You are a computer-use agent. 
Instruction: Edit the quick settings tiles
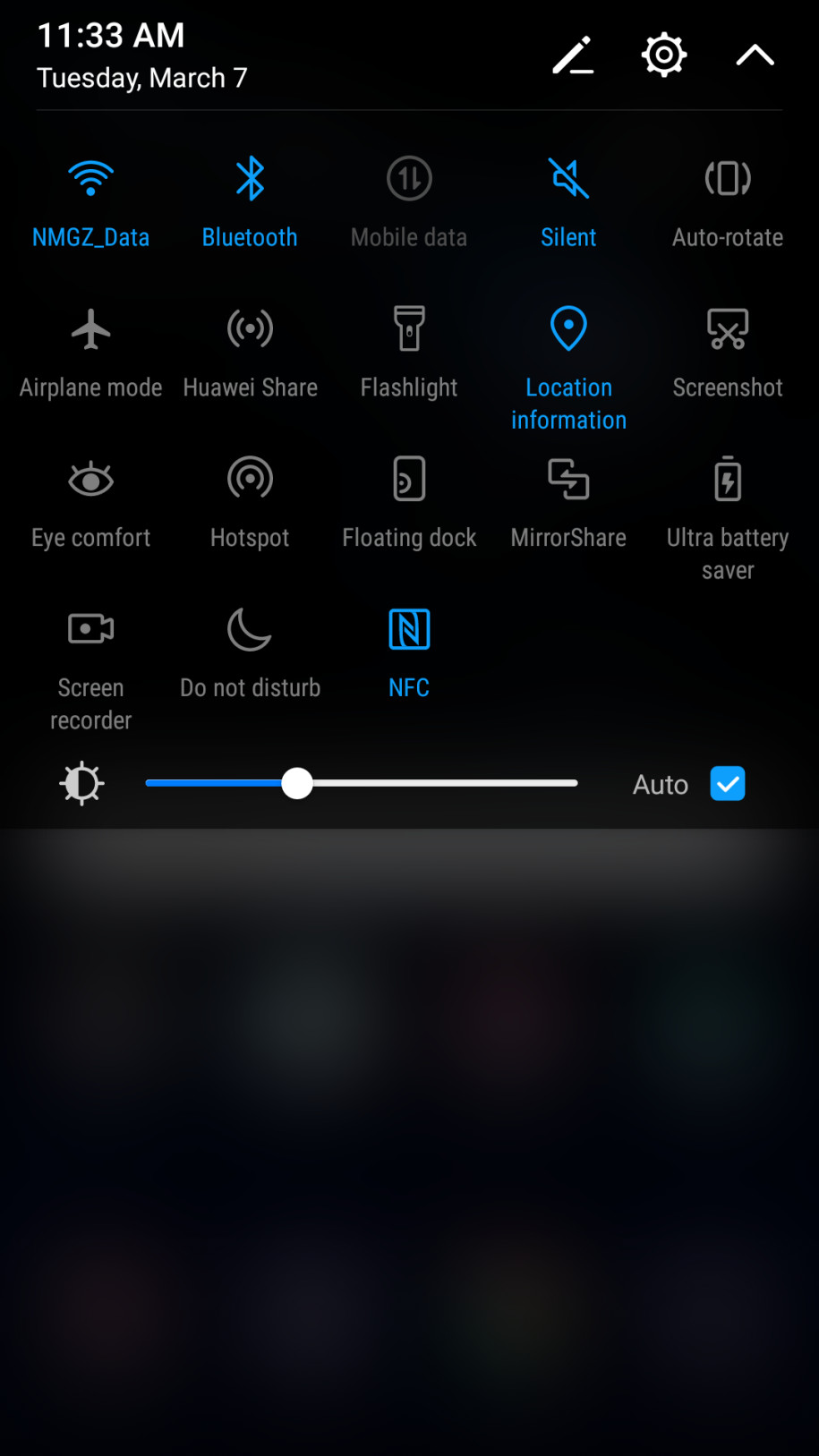(x=573, y=55)
